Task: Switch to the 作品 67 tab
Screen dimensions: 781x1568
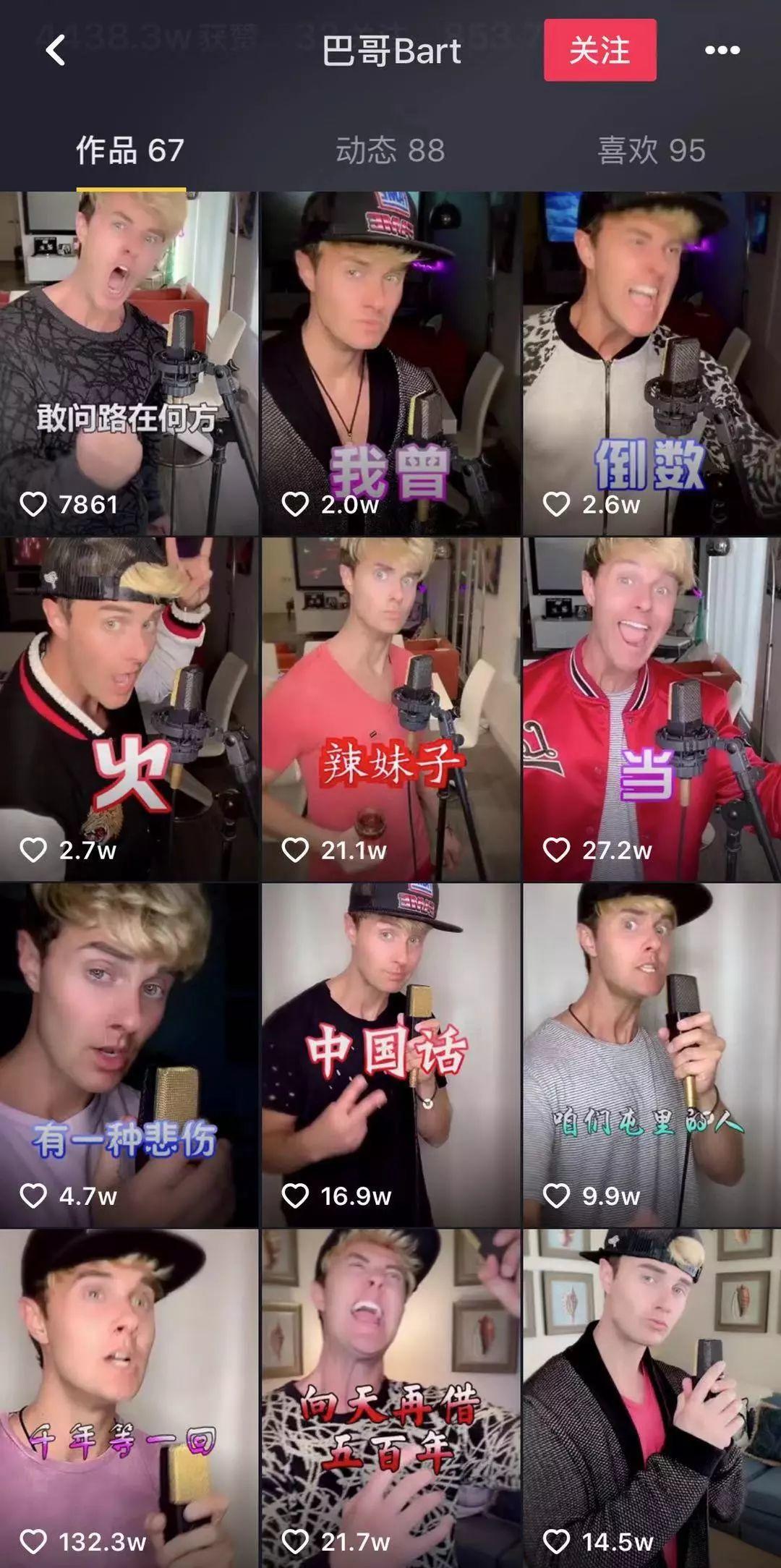Action: 130,150
